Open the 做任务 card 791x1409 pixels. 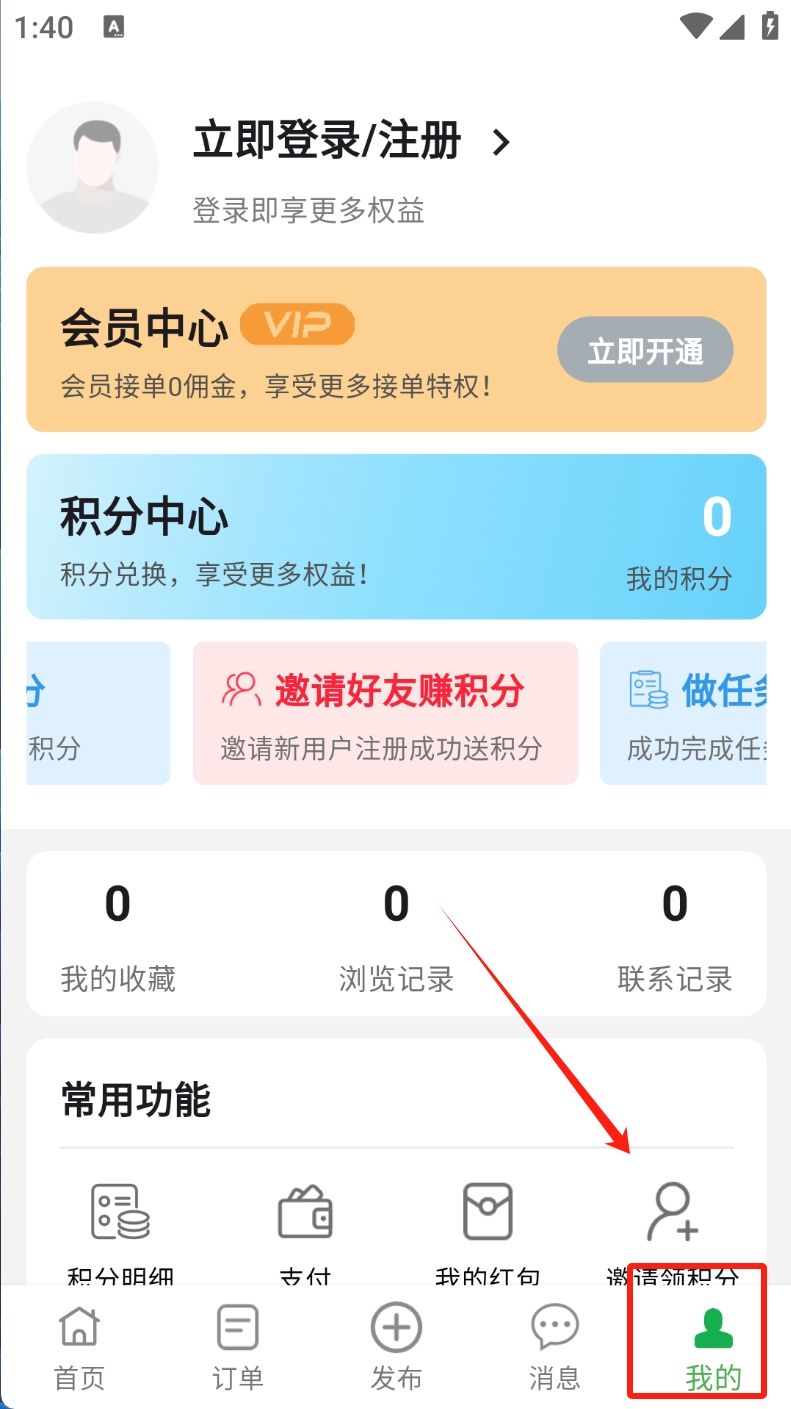(x=684, y=712)
